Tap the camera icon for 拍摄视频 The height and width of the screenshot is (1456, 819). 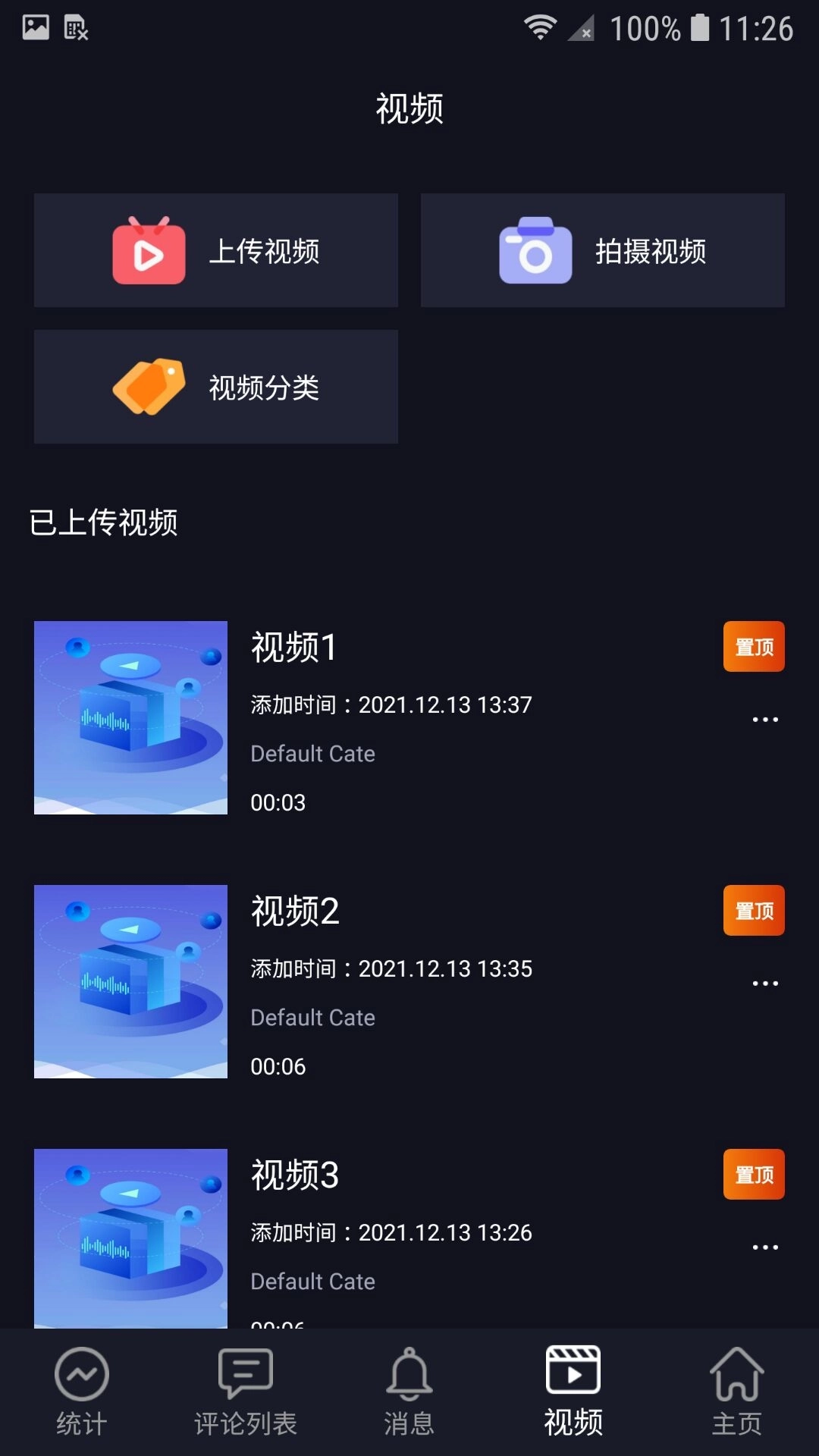(x=535, y=250)
